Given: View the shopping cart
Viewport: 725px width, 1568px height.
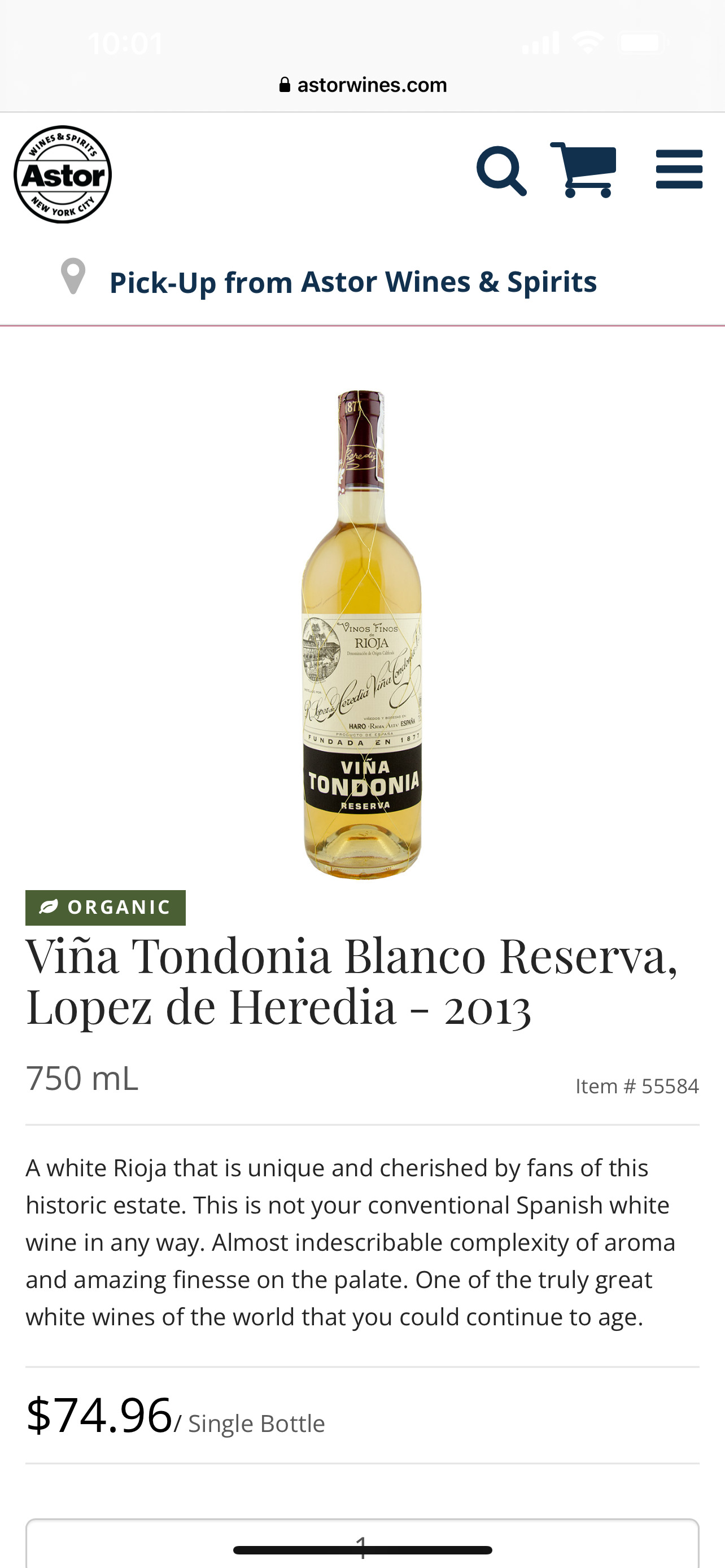Looking at the screenshot, I should click(x=583, y=170).
